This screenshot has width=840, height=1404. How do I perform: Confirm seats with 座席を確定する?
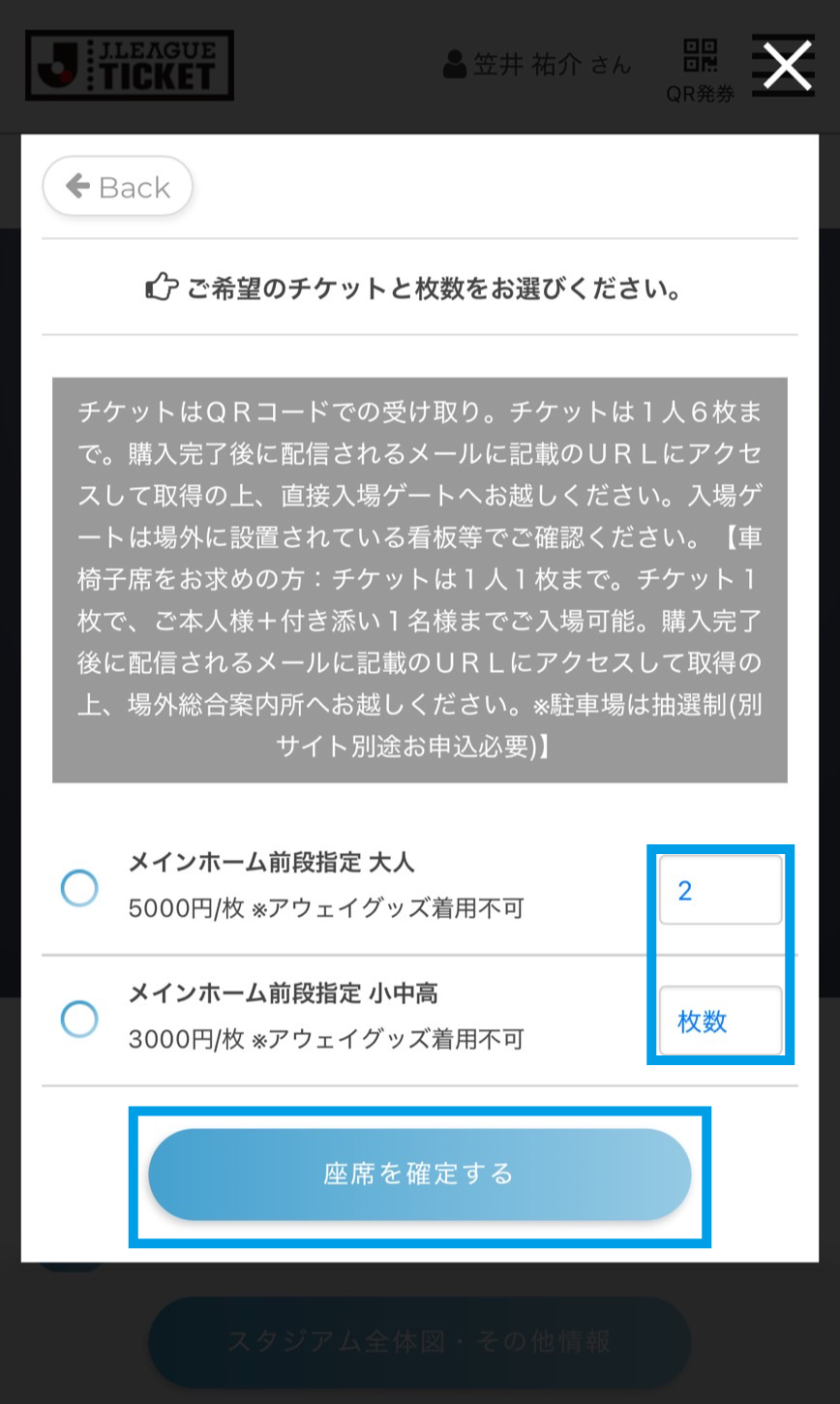click(419, 1174)
